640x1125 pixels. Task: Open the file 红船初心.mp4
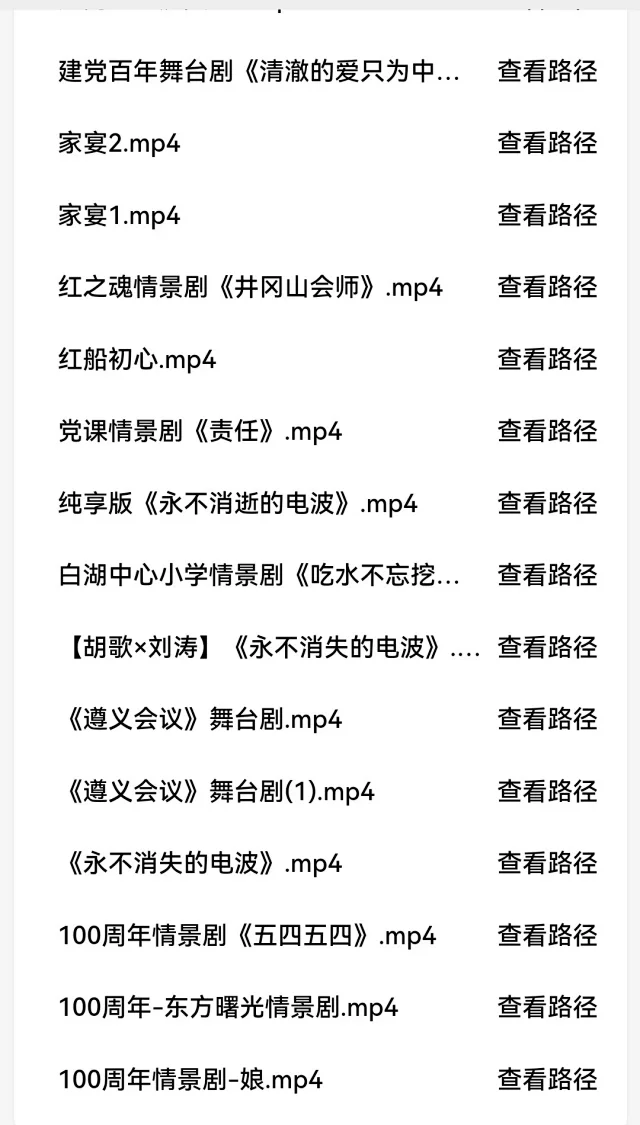pos(137,359)
